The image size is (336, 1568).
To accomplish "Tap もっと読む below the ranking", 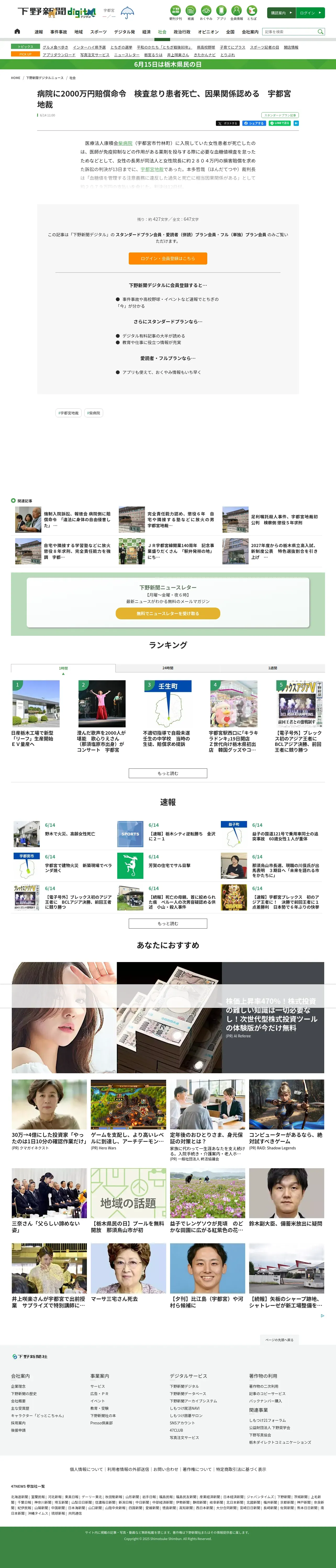I will click(167, 773).
